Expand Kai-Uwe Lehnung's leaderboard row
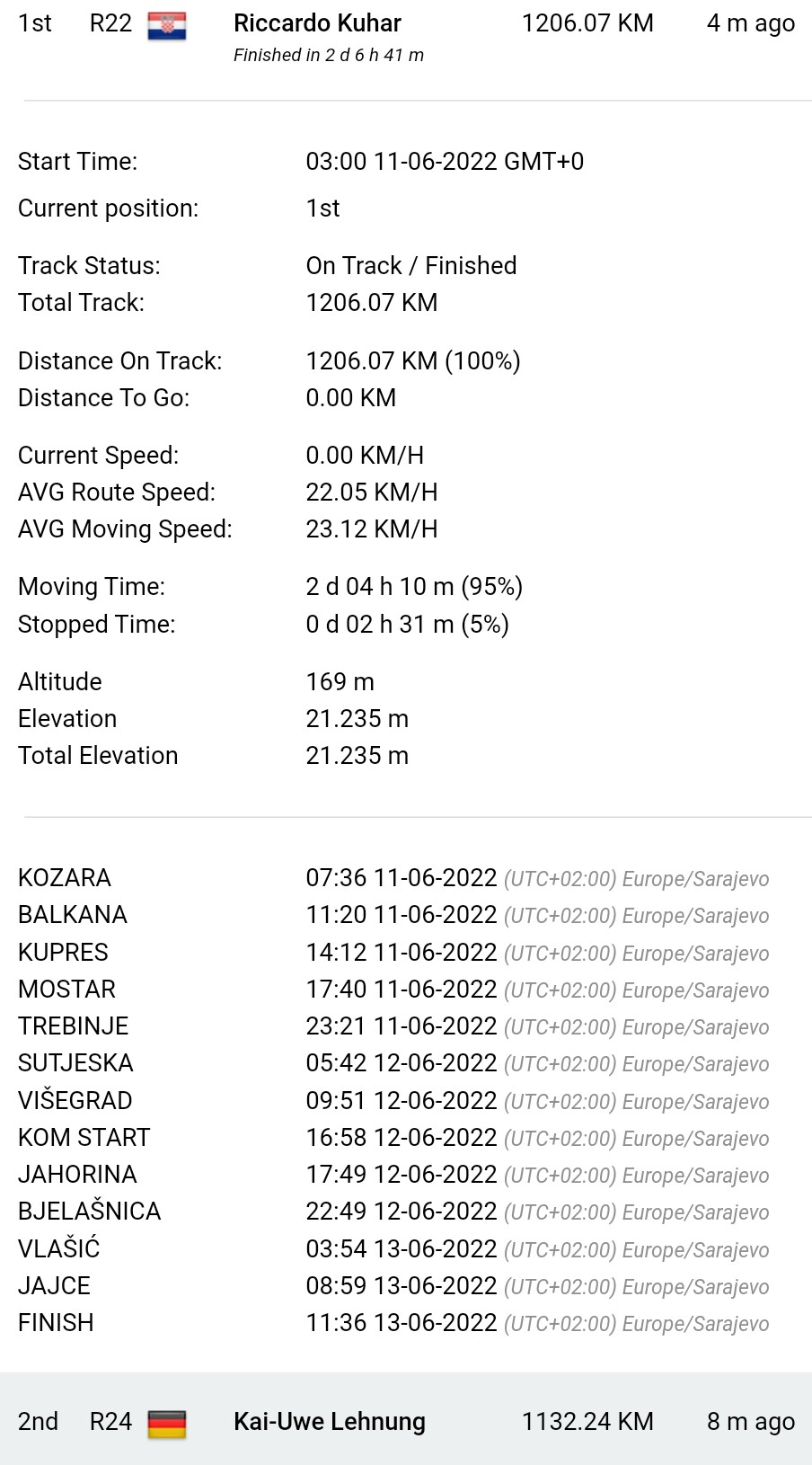This screenshot has width=812, height=1465. 406,1421
